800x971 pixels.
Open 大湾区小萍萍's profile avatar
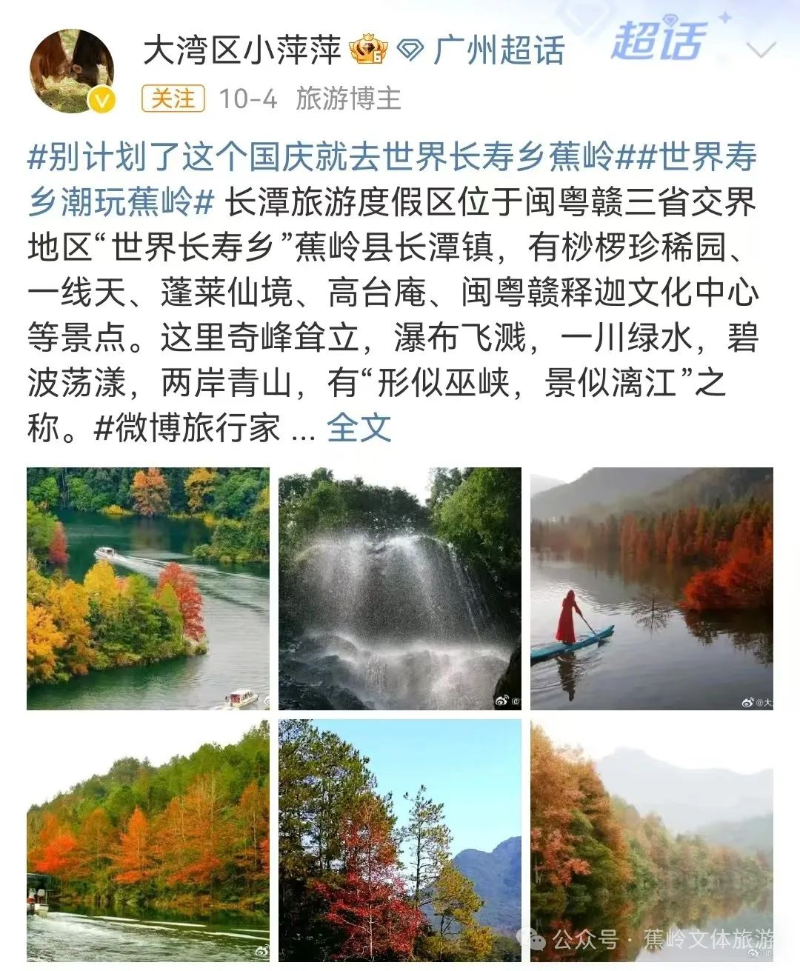click(70, 70)
